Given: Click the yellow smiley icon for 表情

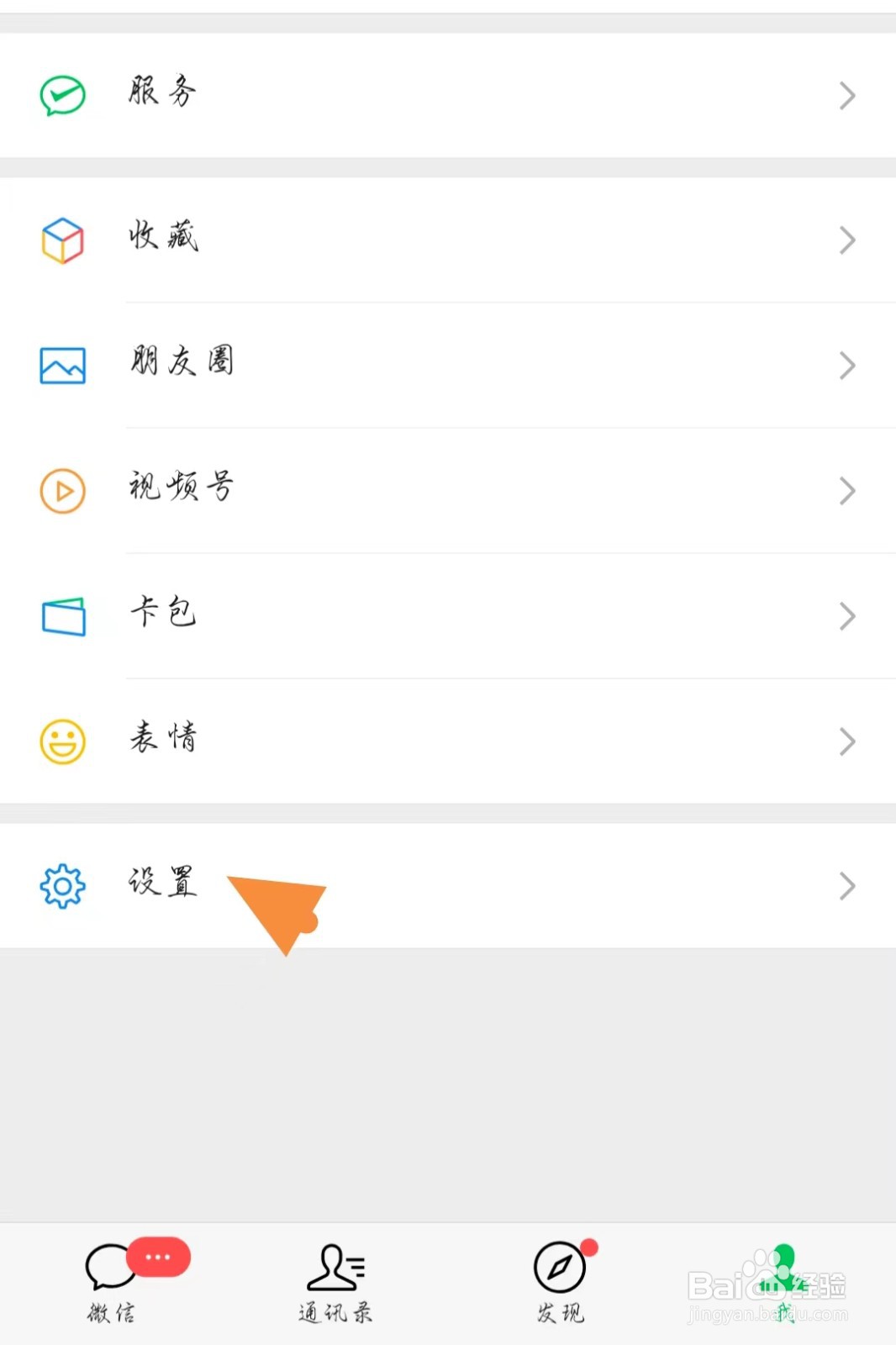Looking at the screenshot, I should 62,740.
